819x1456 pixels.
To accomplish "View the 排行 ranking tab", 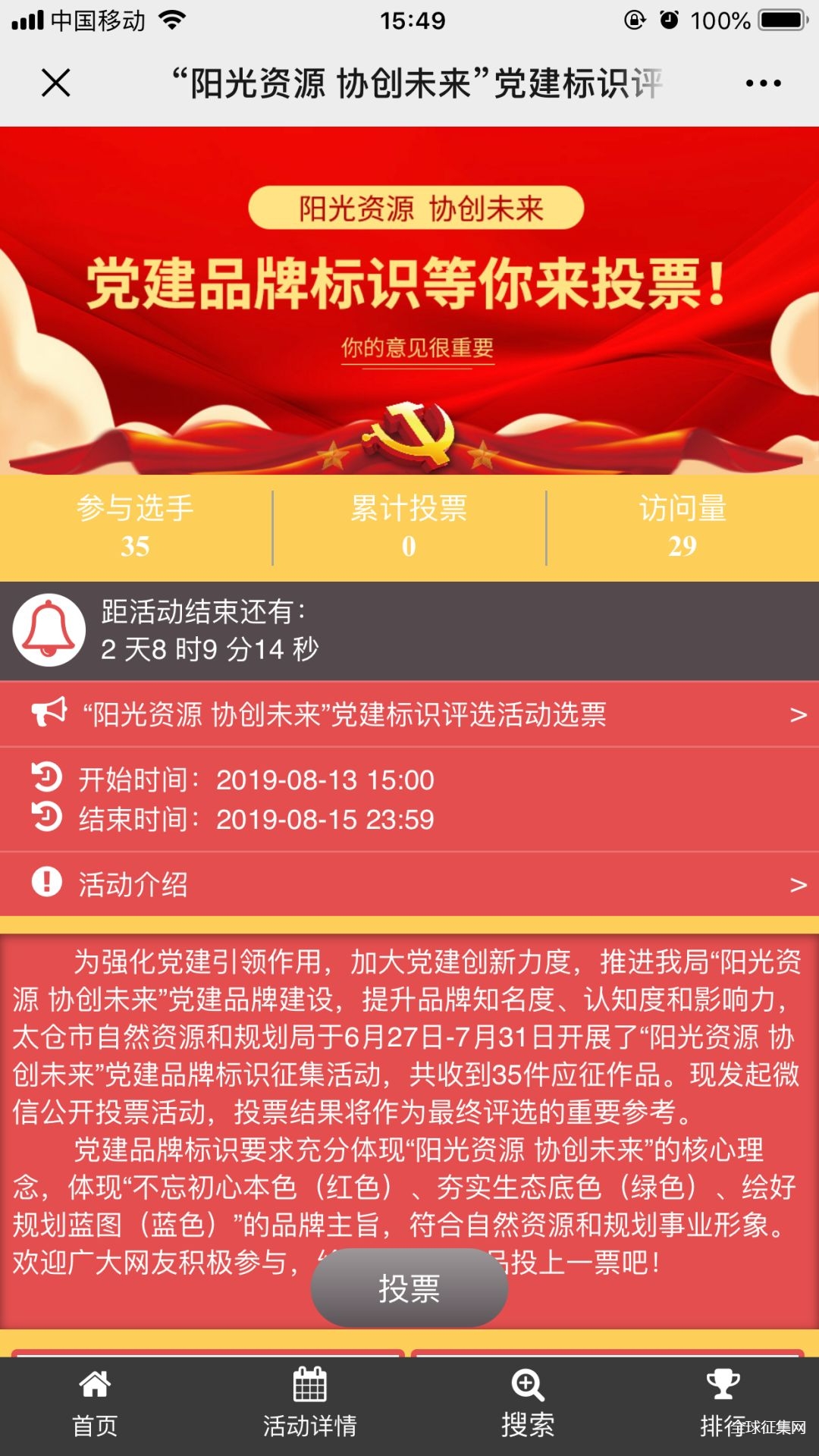I will coord(723,1405).
